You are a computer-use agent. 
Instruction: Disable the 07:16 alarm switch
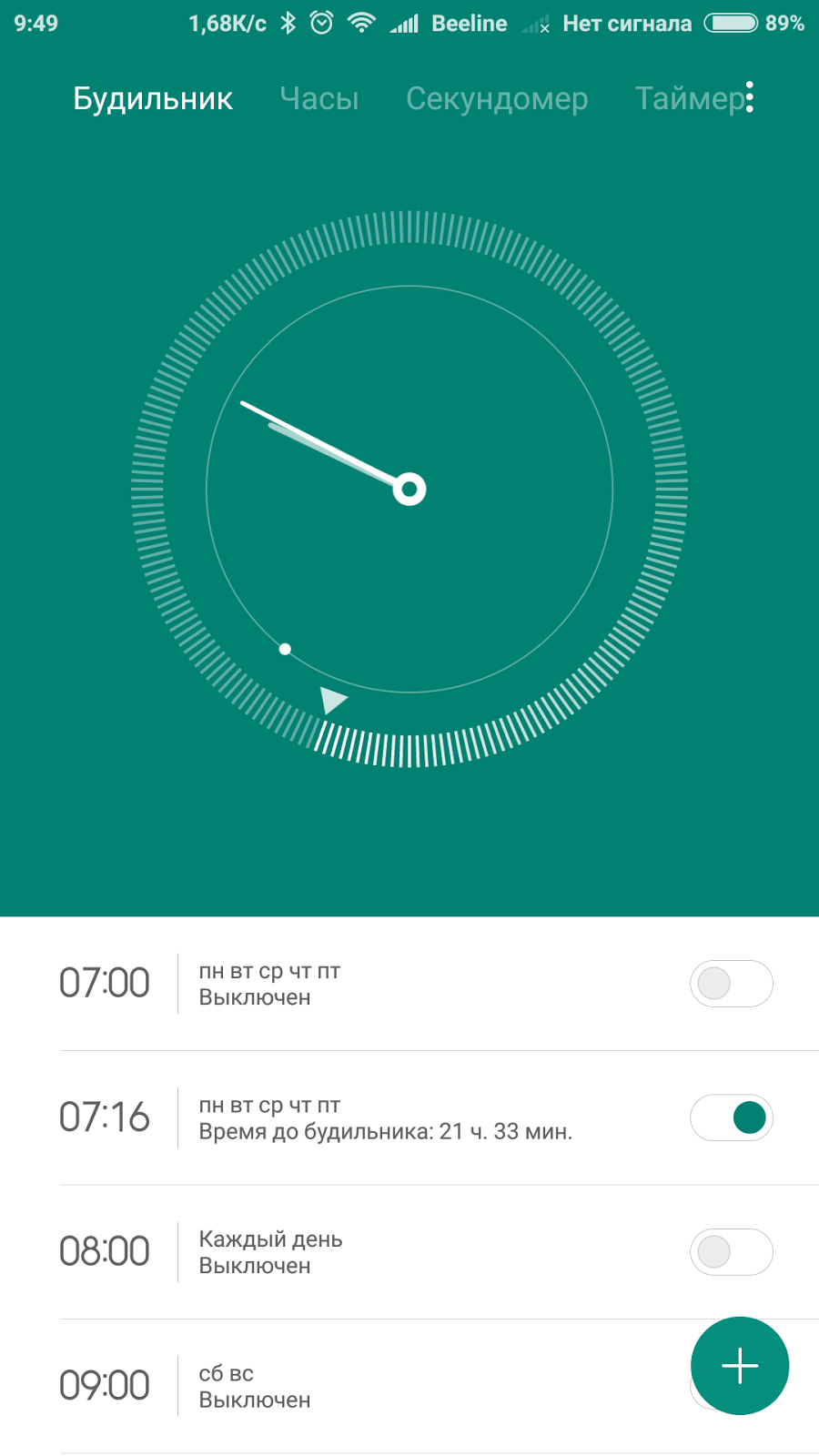click(731, 1117)
